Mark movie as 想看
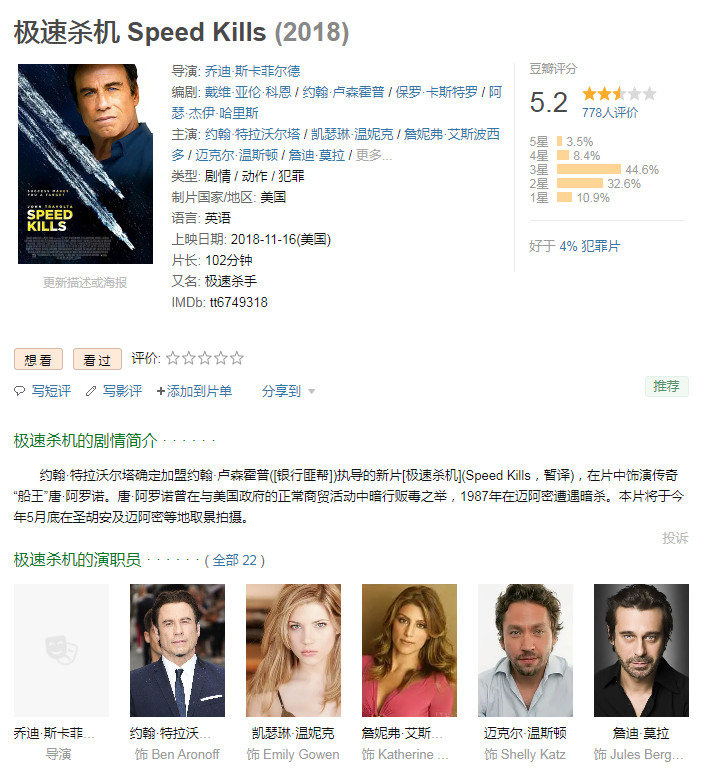707x779 pixels. pos(38,359)
